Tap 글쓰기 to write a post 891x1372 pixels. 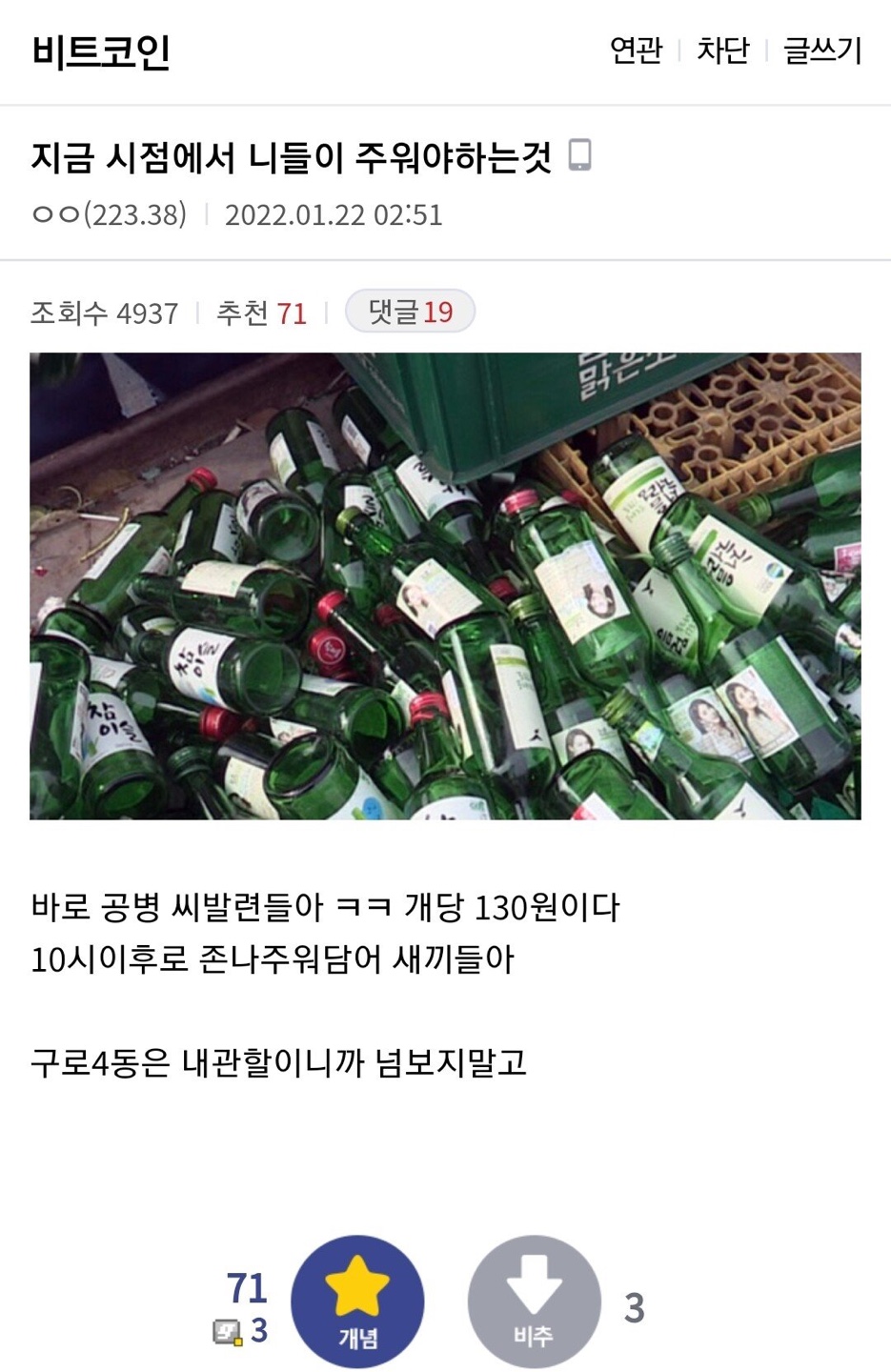(x=822, y=50)
